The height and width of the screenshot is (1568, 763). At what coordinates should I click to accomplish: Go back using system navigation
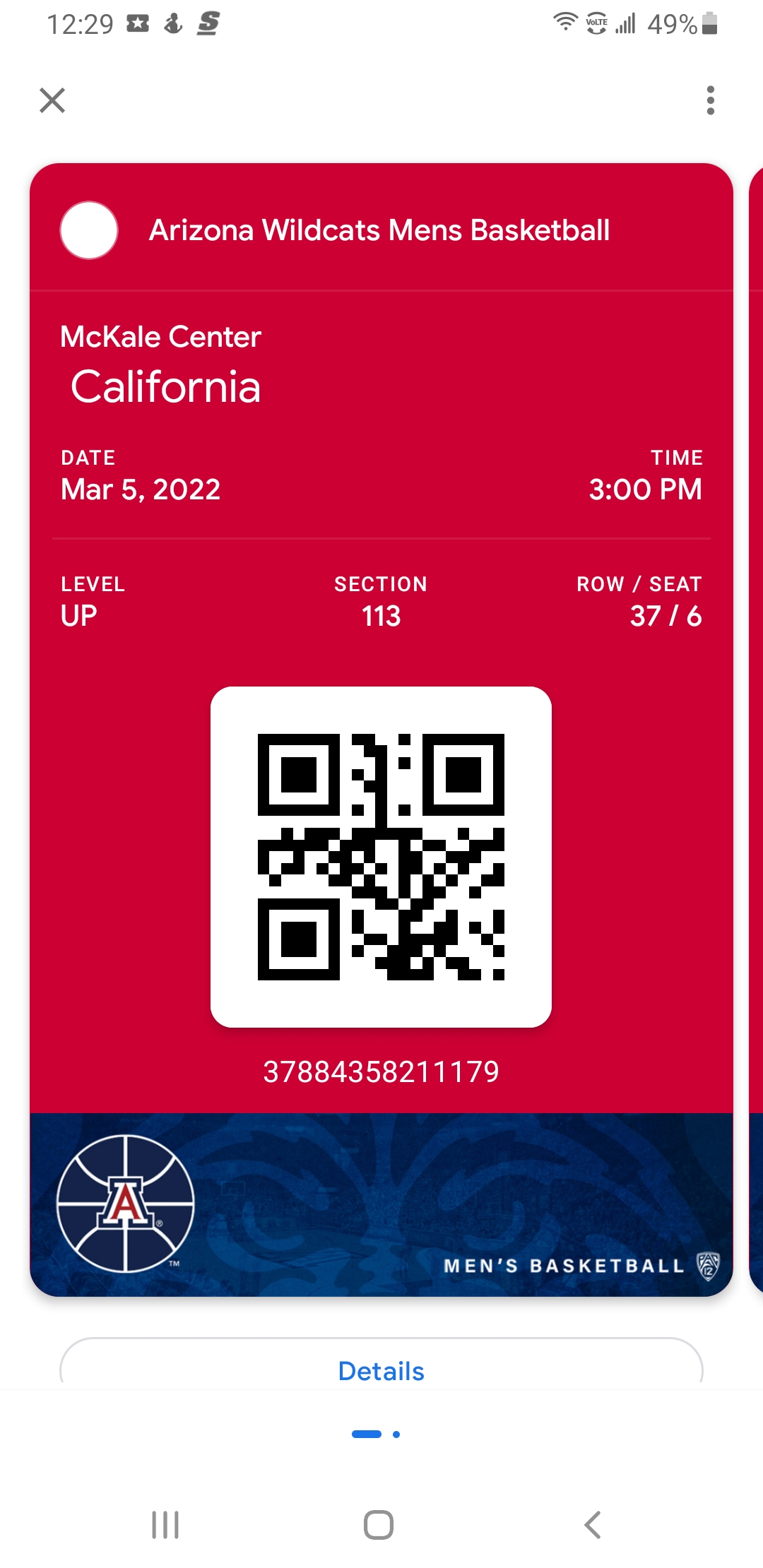click(593, 1524)
